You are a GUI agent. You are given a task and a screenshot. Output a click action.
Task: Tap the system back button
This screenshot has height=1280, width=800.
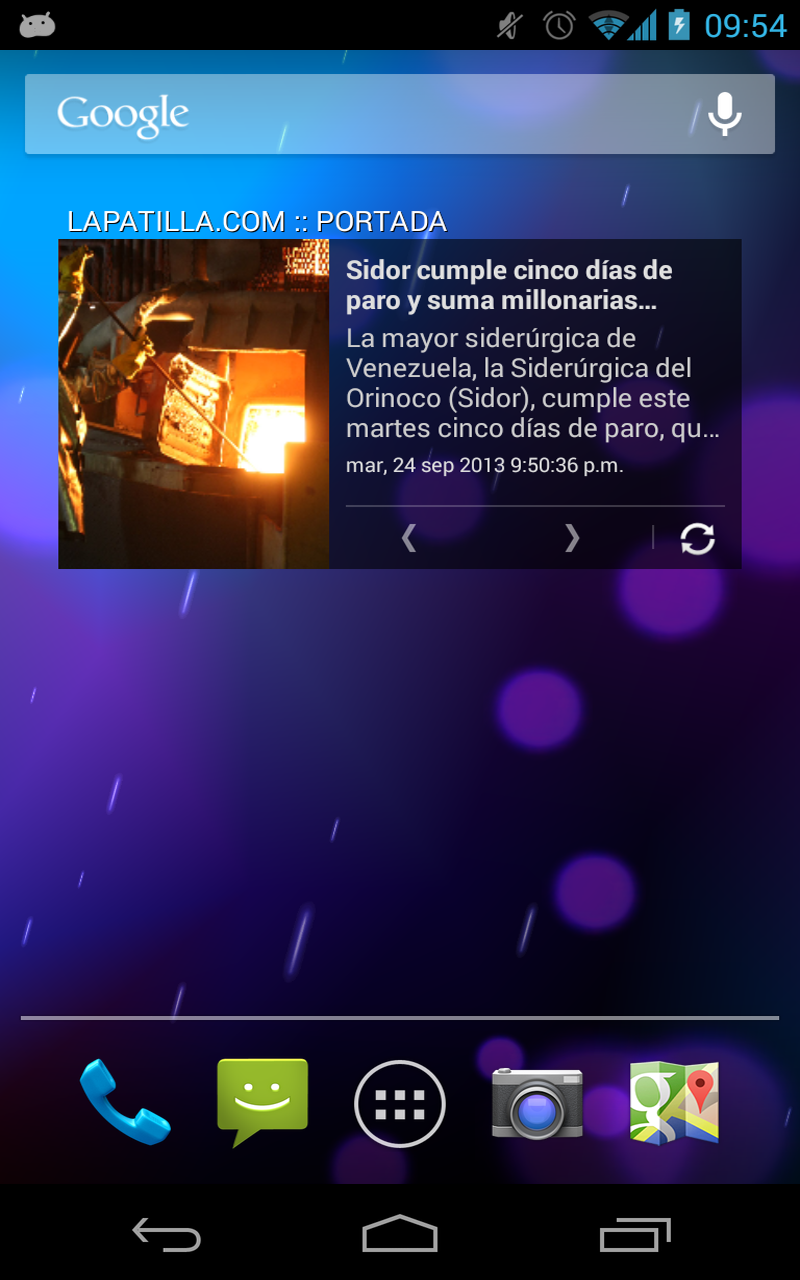click(x=167, y=1235)
